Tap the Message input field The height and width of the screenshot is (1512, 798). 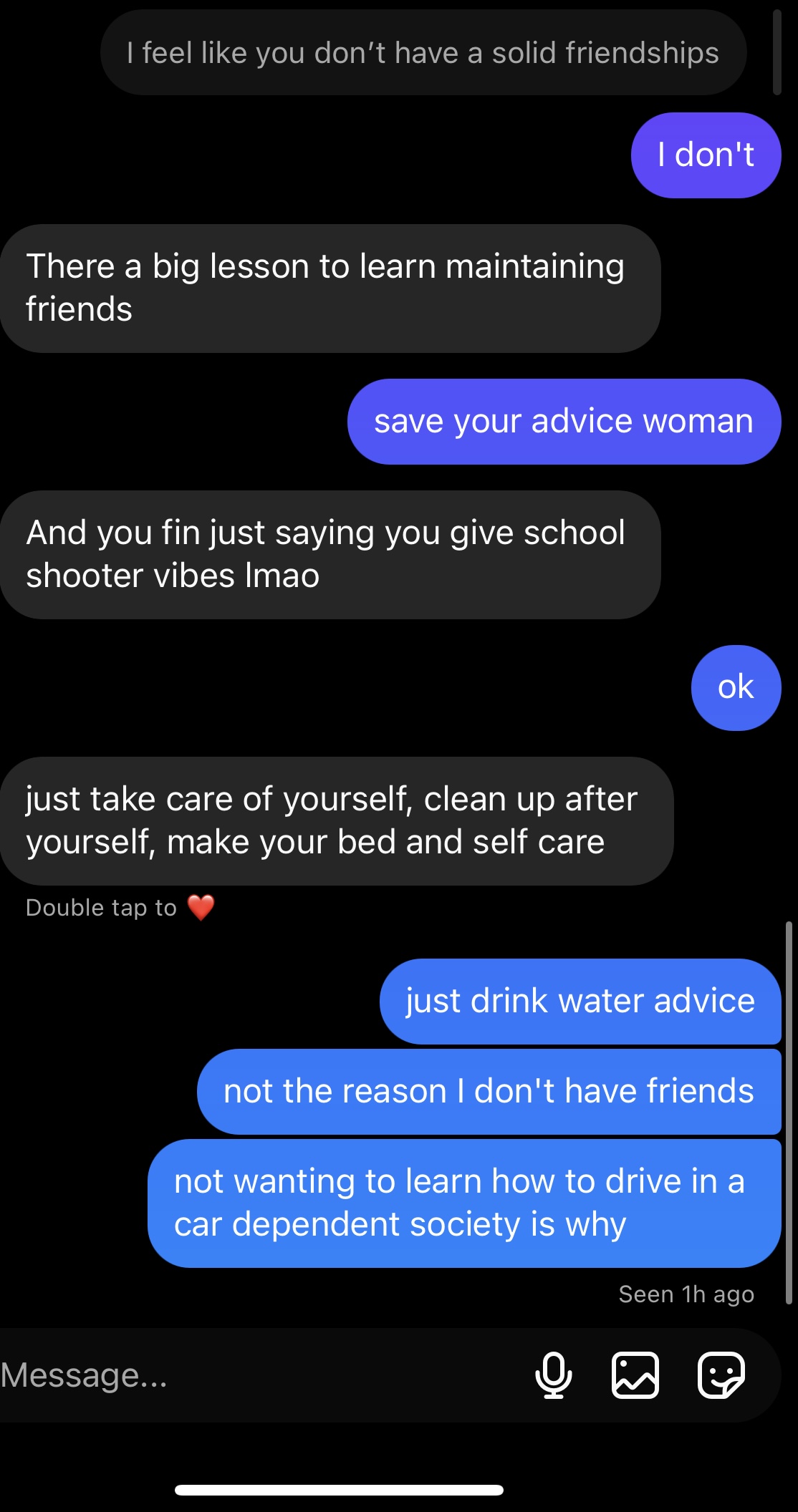[x=258, y=1375]
